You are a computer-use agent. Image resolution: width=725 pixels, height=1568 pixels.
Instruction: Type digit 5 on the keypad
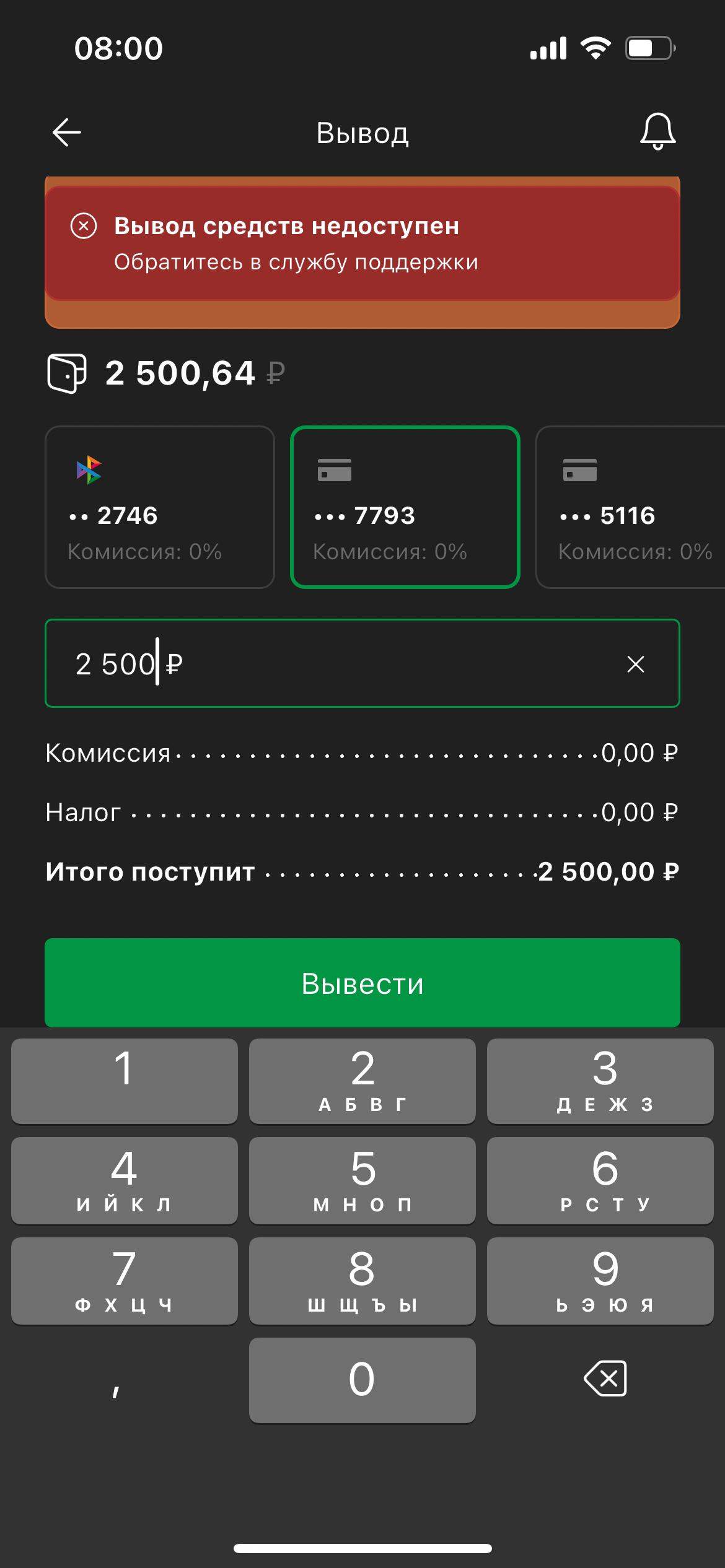[362, 1180]
